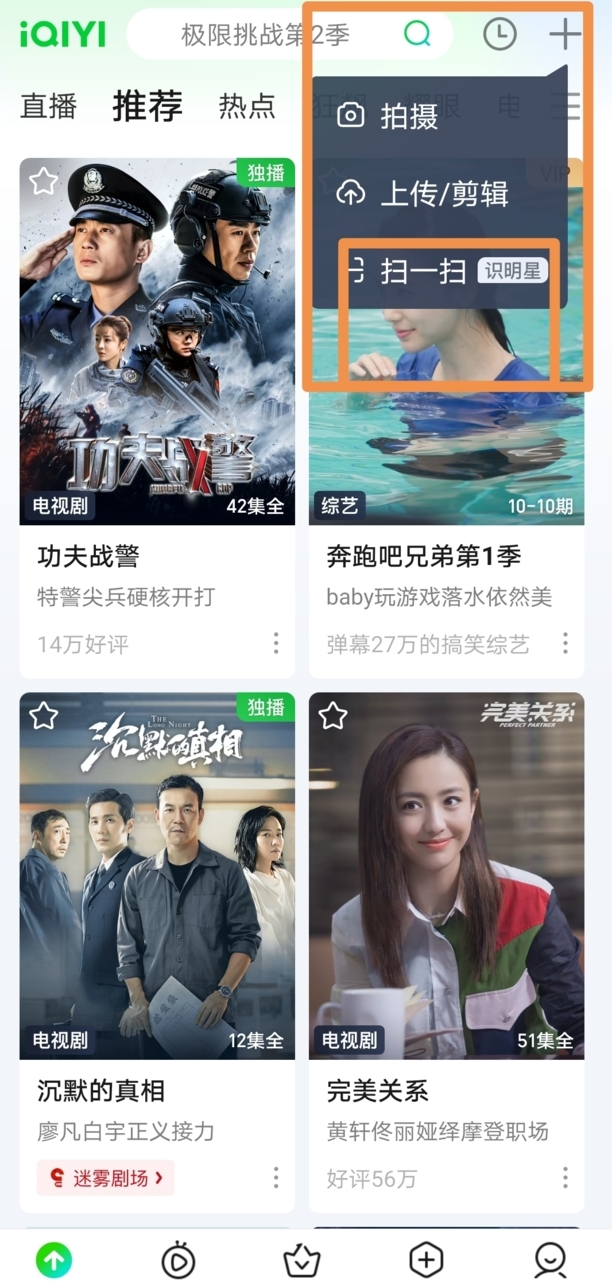612x1285 pixels.
Task: Open 扫一扫 scanner option
Action: pyautogui.click(x=423, y=271)
